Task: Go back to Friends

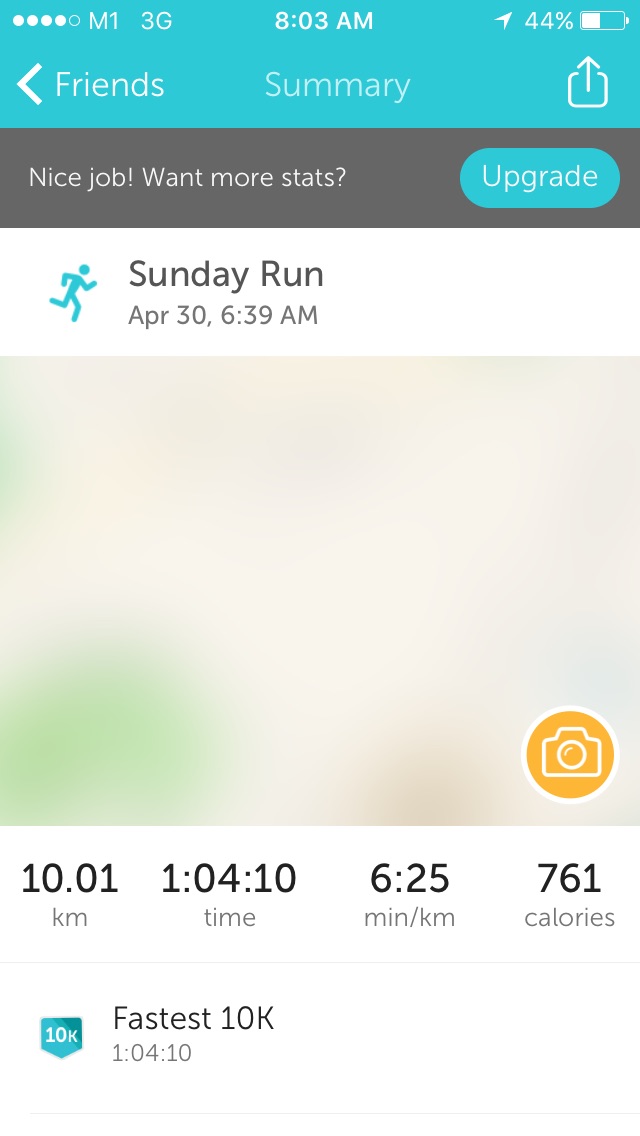Action: tap(91, 85)
